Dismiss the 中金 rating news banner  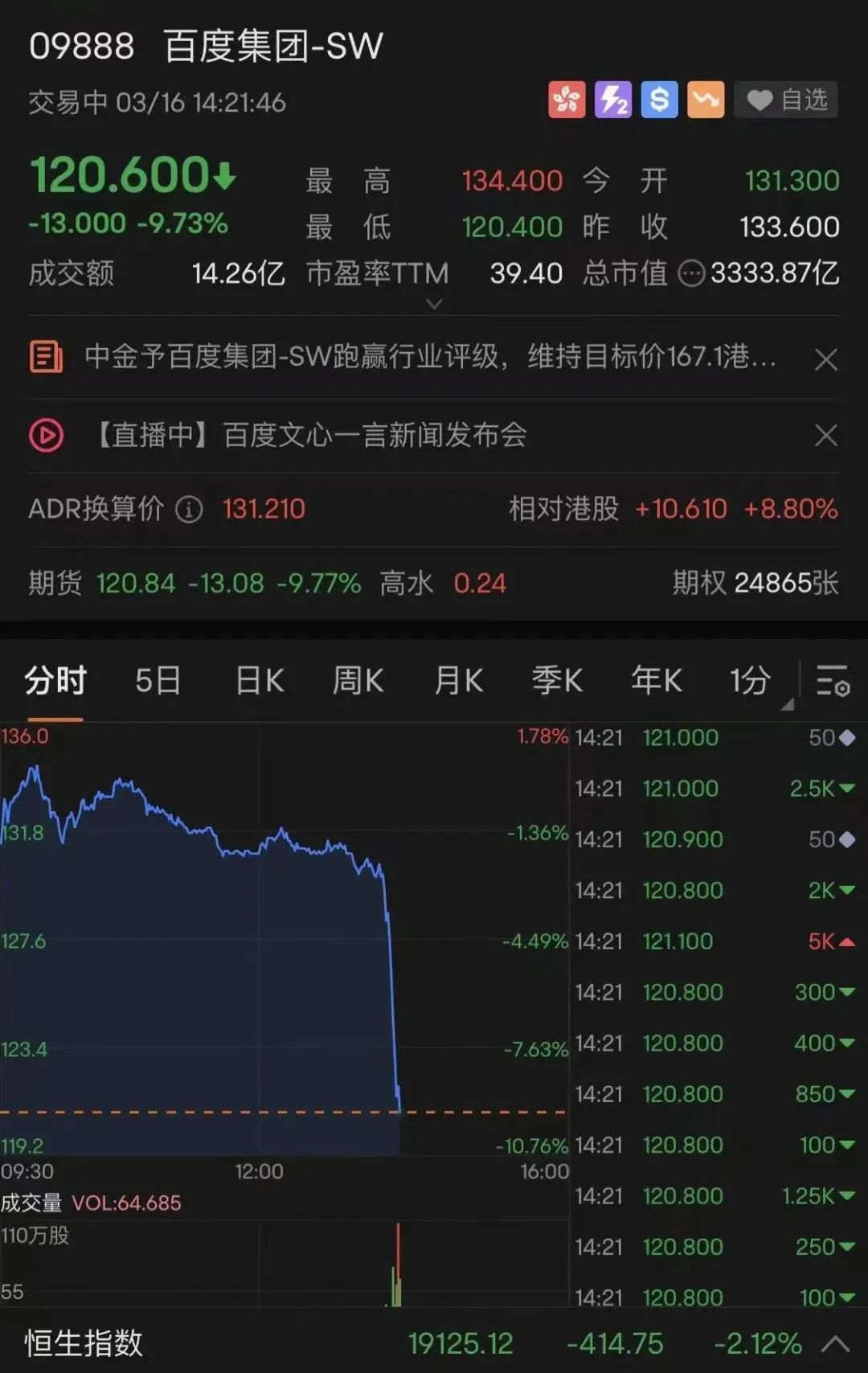pos(826,359)
